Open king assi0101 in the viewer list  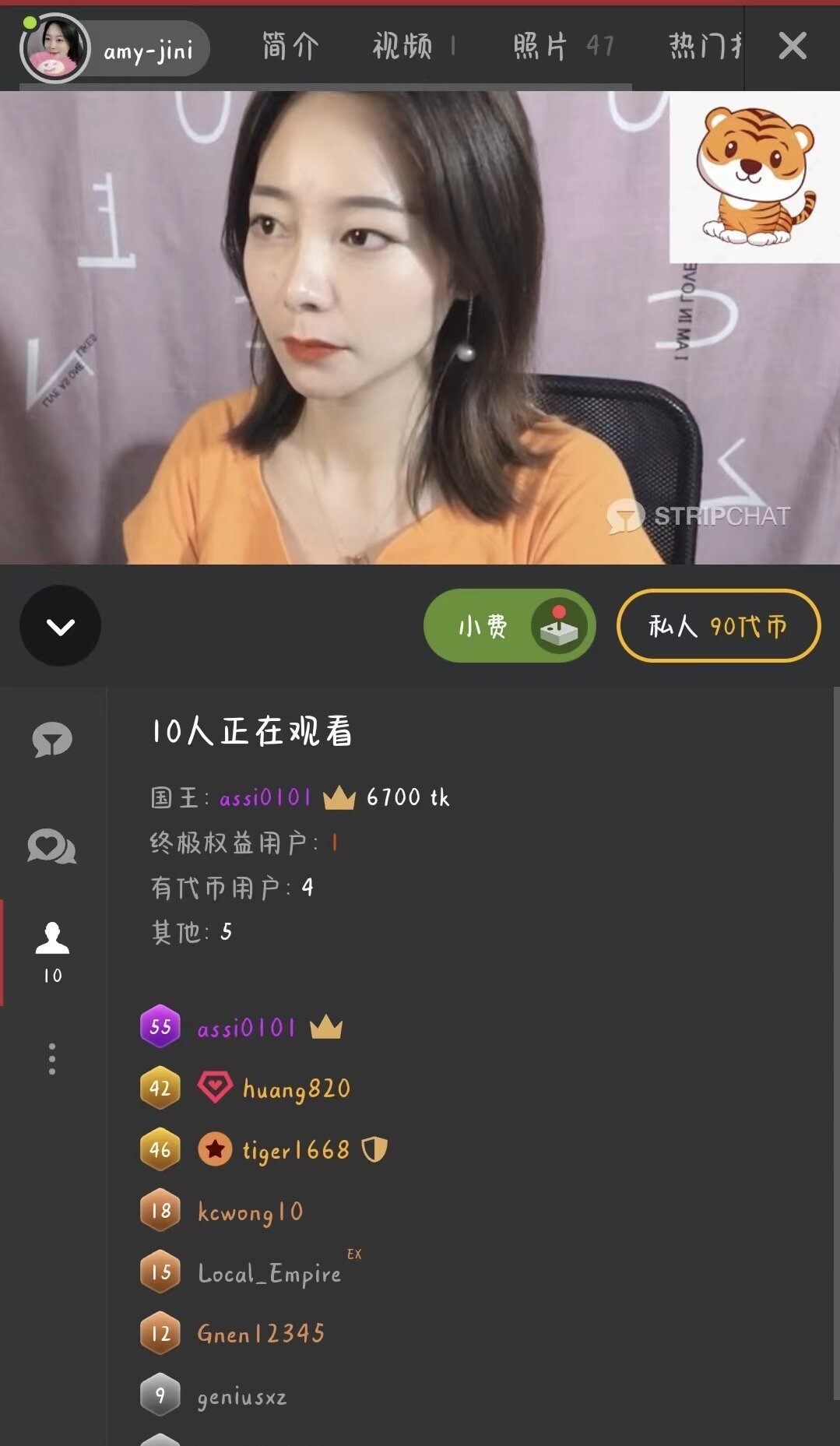(x=247, y=1028)
